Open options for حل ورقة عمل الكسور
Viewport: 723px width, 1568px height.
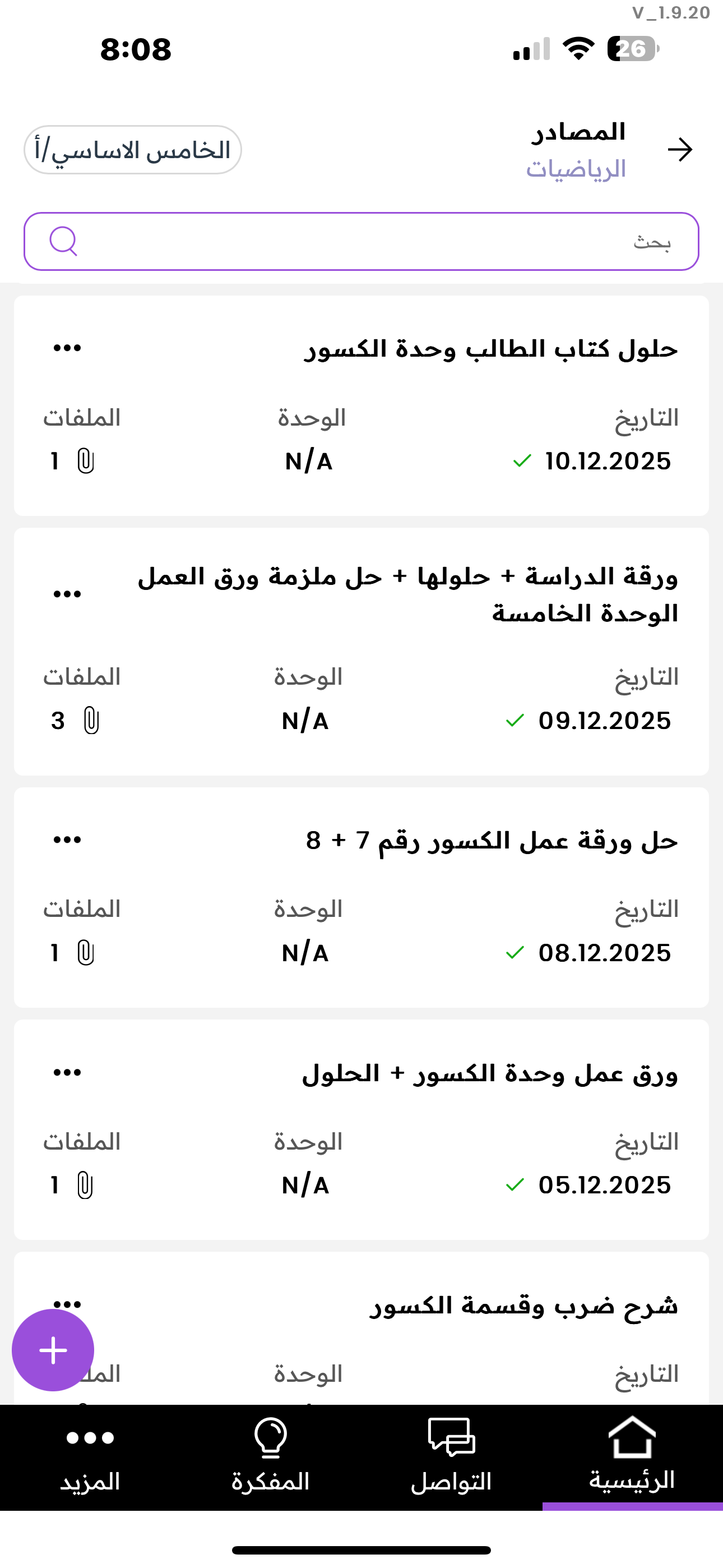67,840
